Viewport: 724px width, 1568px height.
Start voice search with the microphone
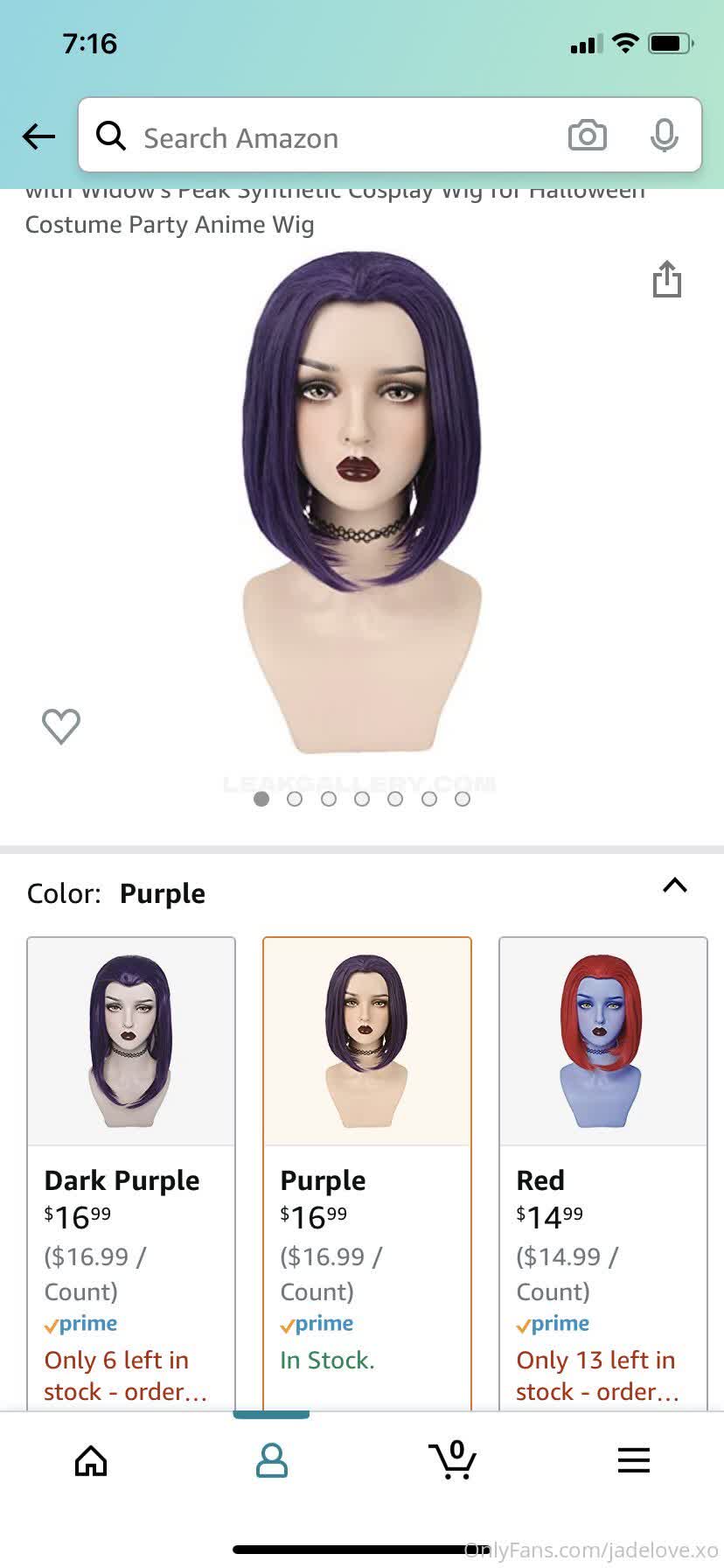tap(664, 136)
